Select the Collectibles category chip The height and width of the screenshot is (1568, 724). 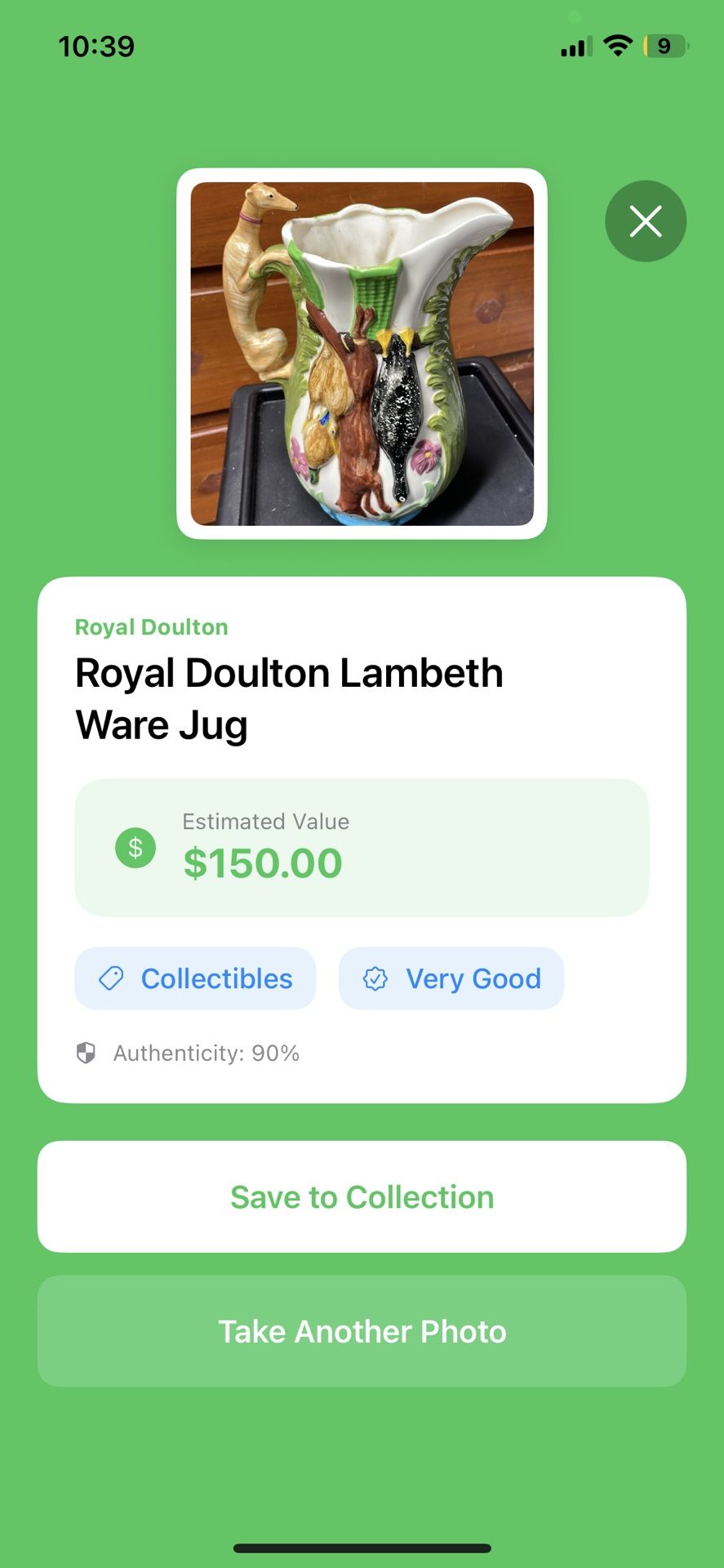[195, 978]
